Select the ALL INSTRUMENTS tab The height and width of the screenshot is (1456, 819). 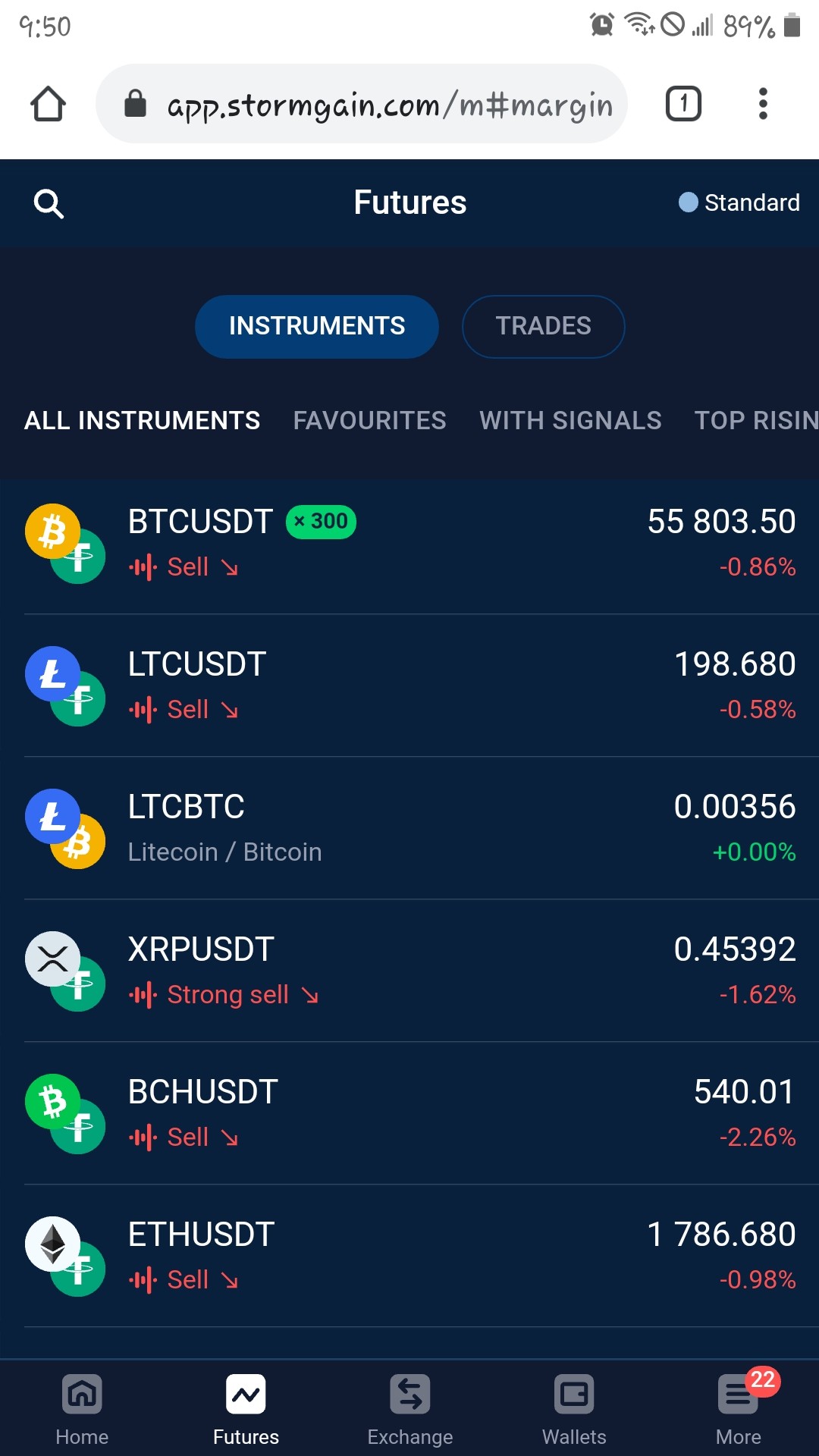pyautogui.click(x=143, y=420)
